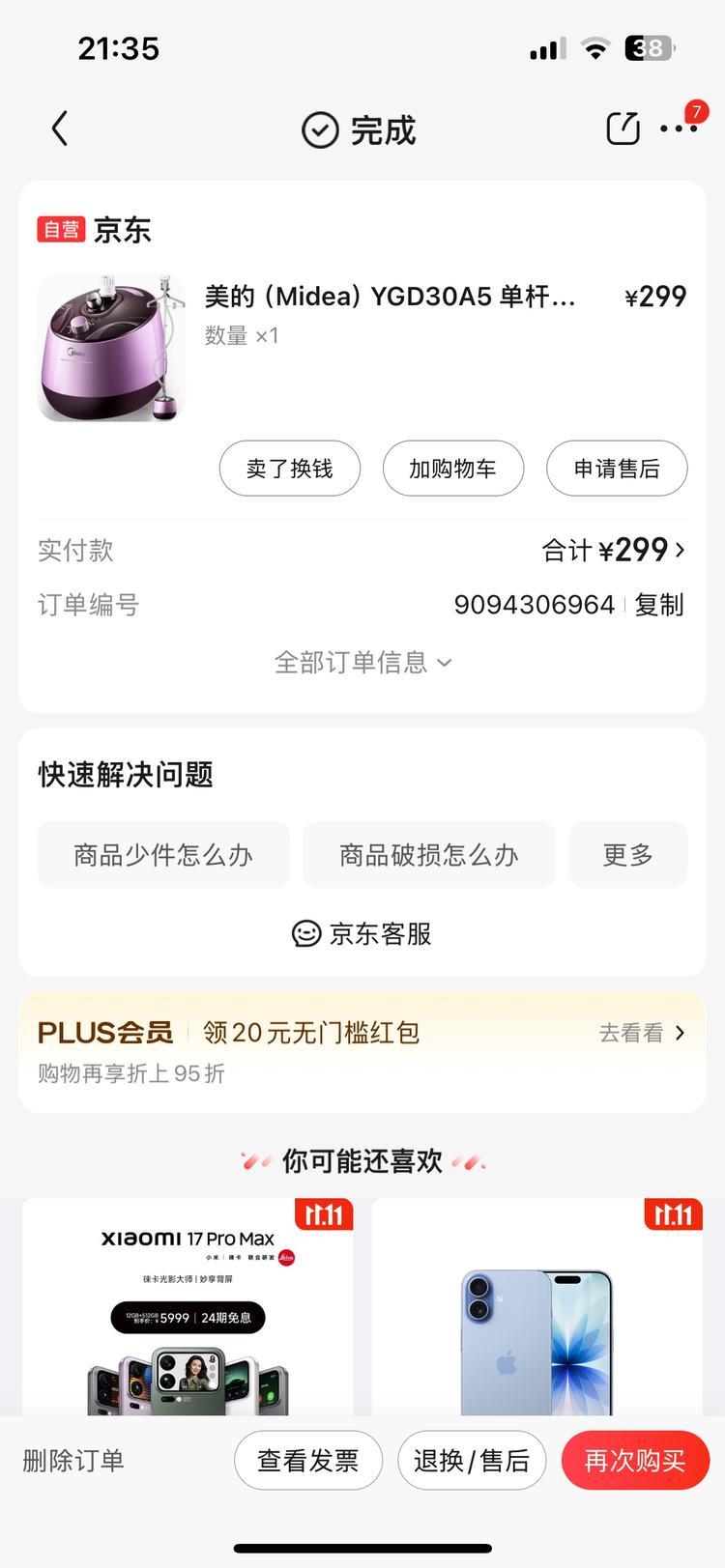Open 退换/售后 at the bottom bar
The height and width of the screenshot is (1568, 725).
click(x=472, y=1461)
